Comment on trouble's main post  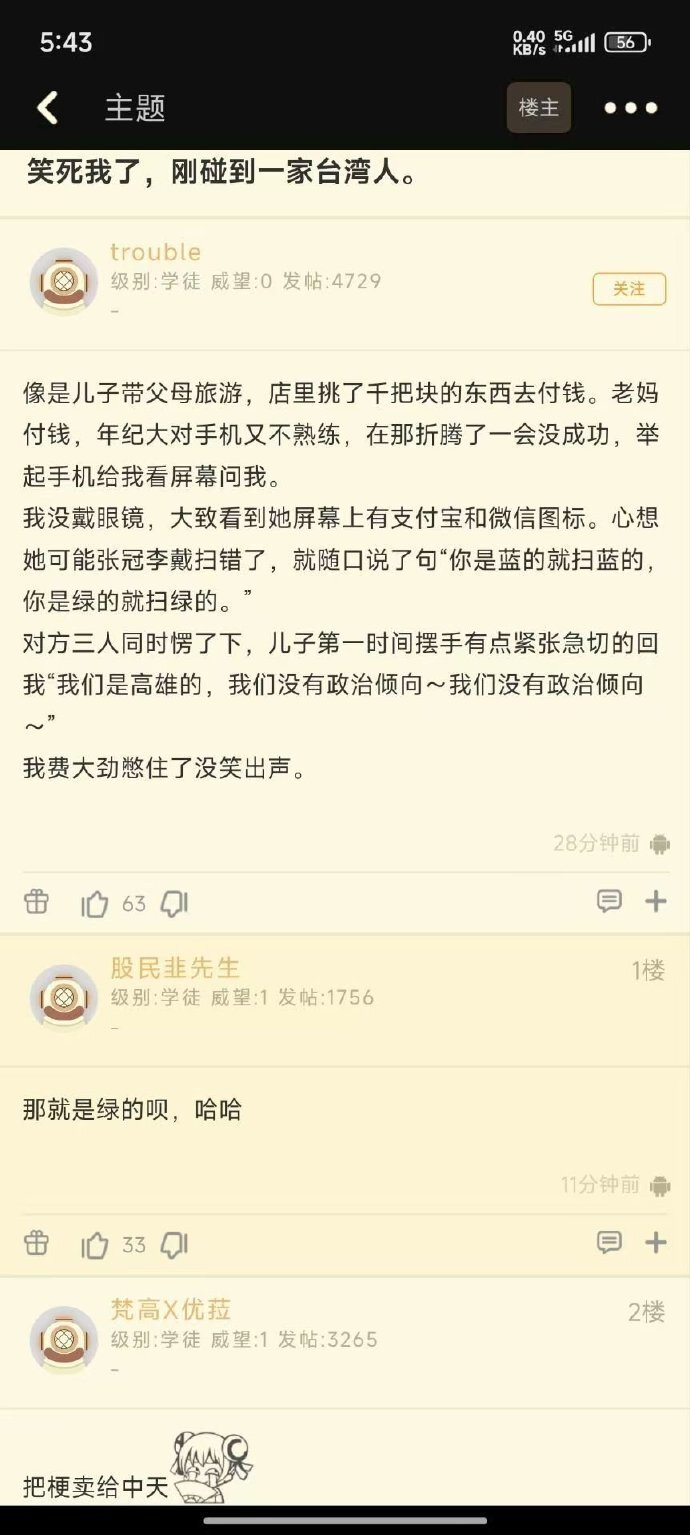[609, 902]
